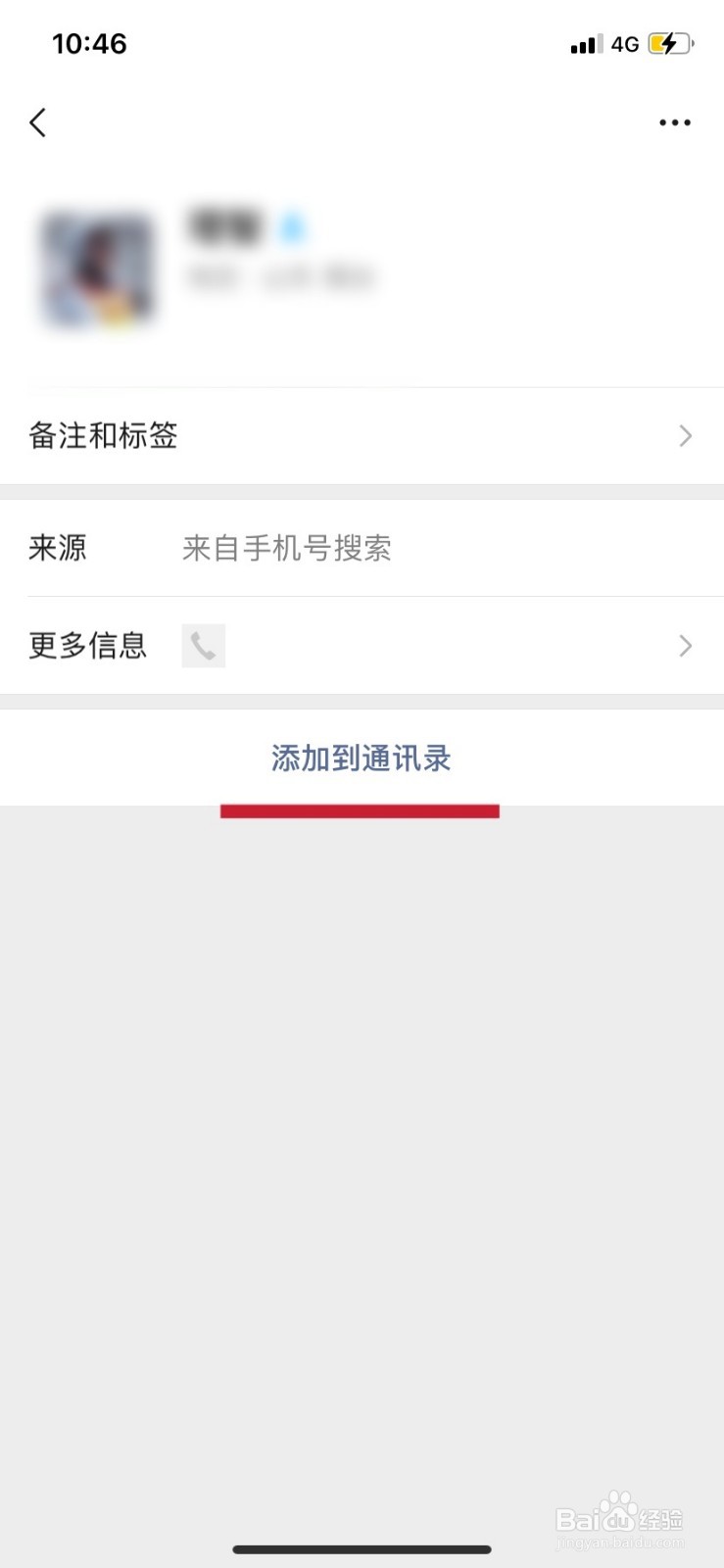Tap the phone icon under 更多信息

tap(203, 645)
